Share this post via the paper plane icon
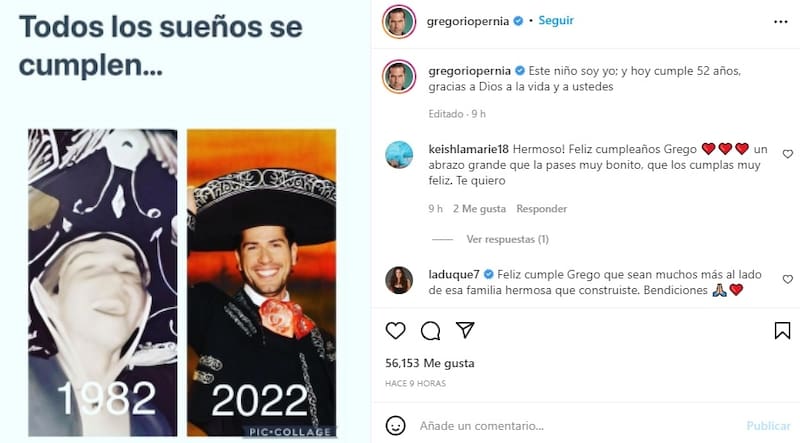Screen dimensions: 800x443 (x=465, y=330)
